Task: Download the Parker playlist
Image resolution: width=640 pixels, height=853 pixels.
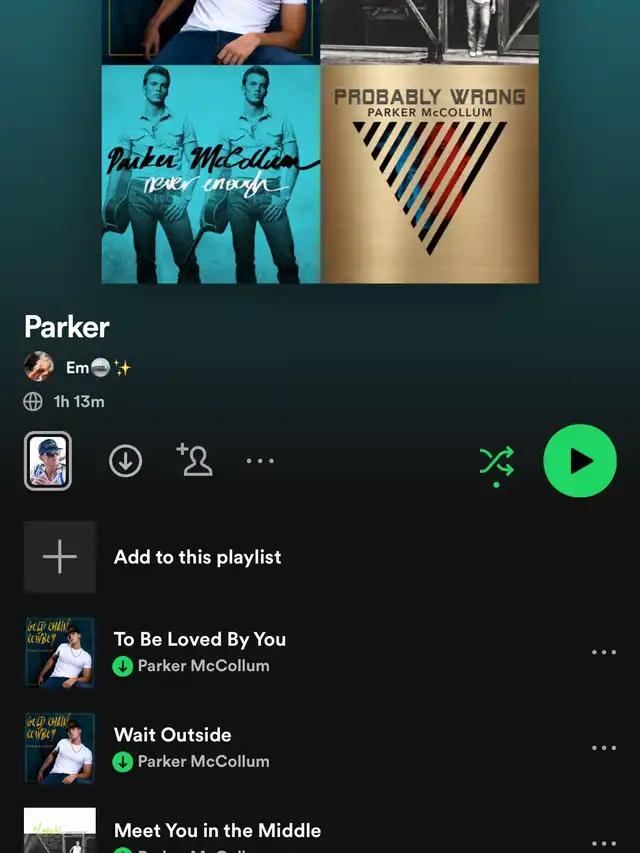Action: [x=125, y=461]
